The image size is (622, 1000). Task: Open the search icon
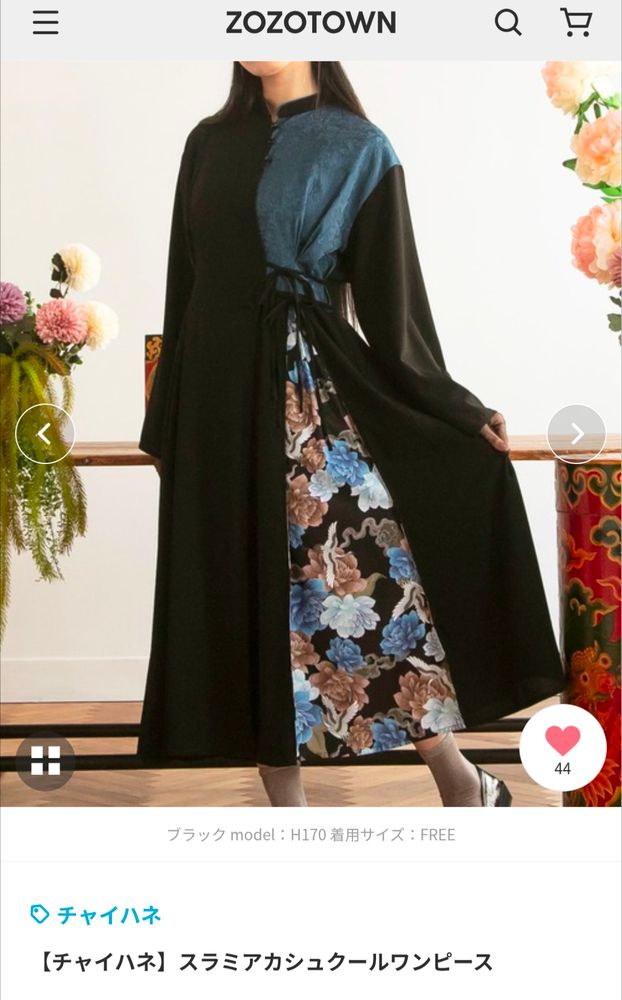pos(508,23)
